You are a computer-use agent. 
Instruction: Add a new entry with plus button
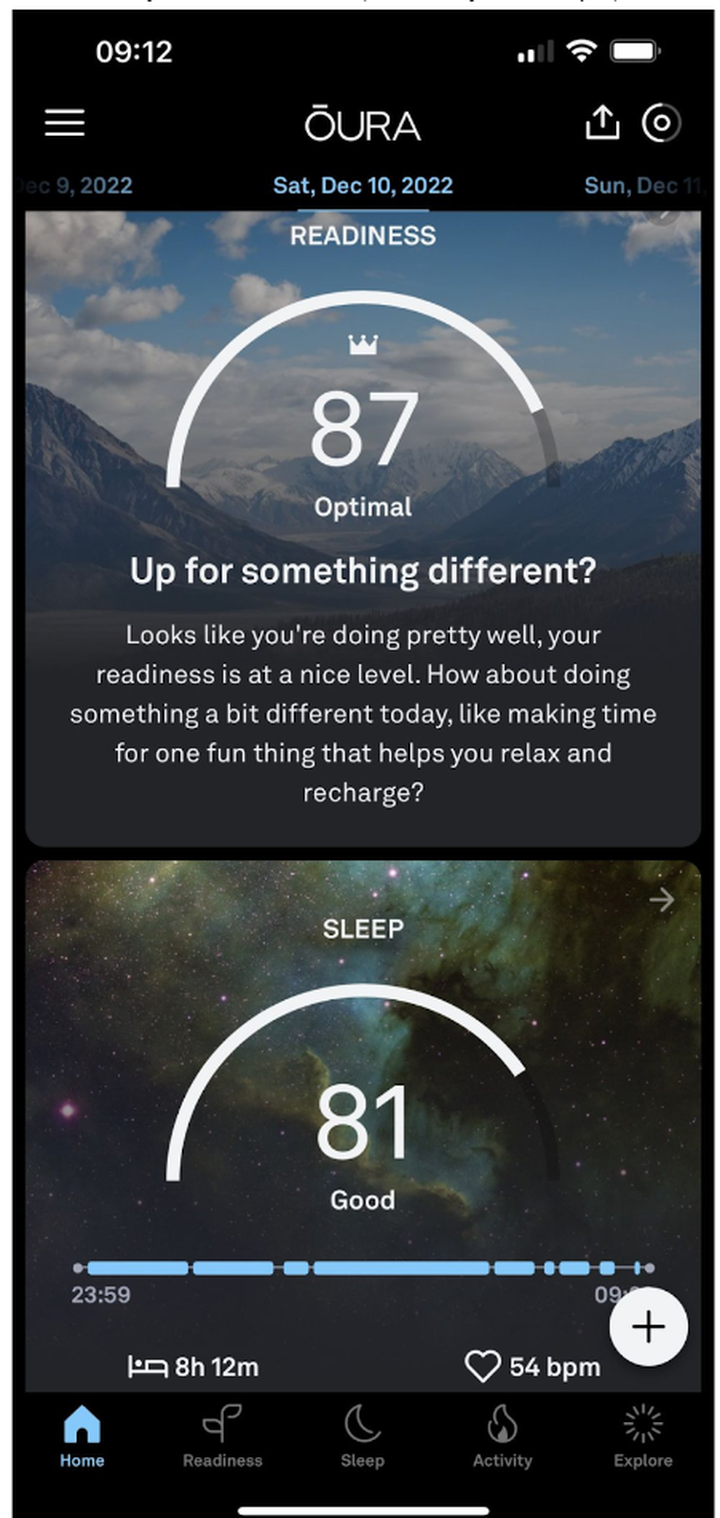coord(648,1327)
